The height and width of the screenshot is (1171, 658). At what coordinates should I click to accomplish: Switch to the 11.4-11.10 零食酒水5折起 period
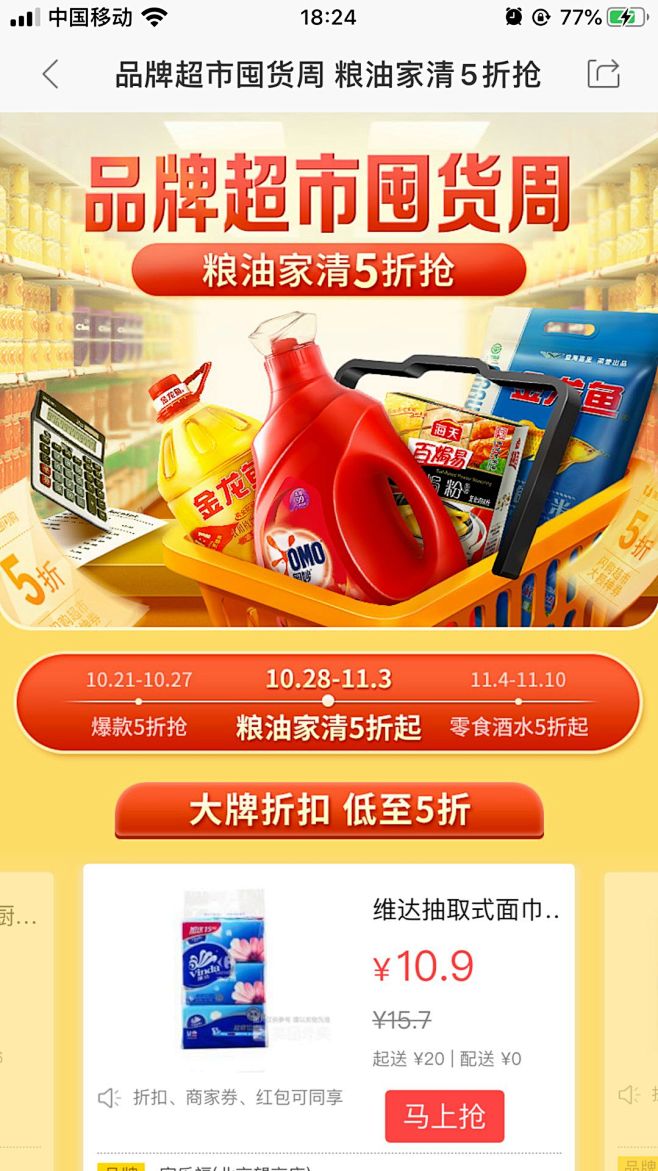[x=518, y=703]
